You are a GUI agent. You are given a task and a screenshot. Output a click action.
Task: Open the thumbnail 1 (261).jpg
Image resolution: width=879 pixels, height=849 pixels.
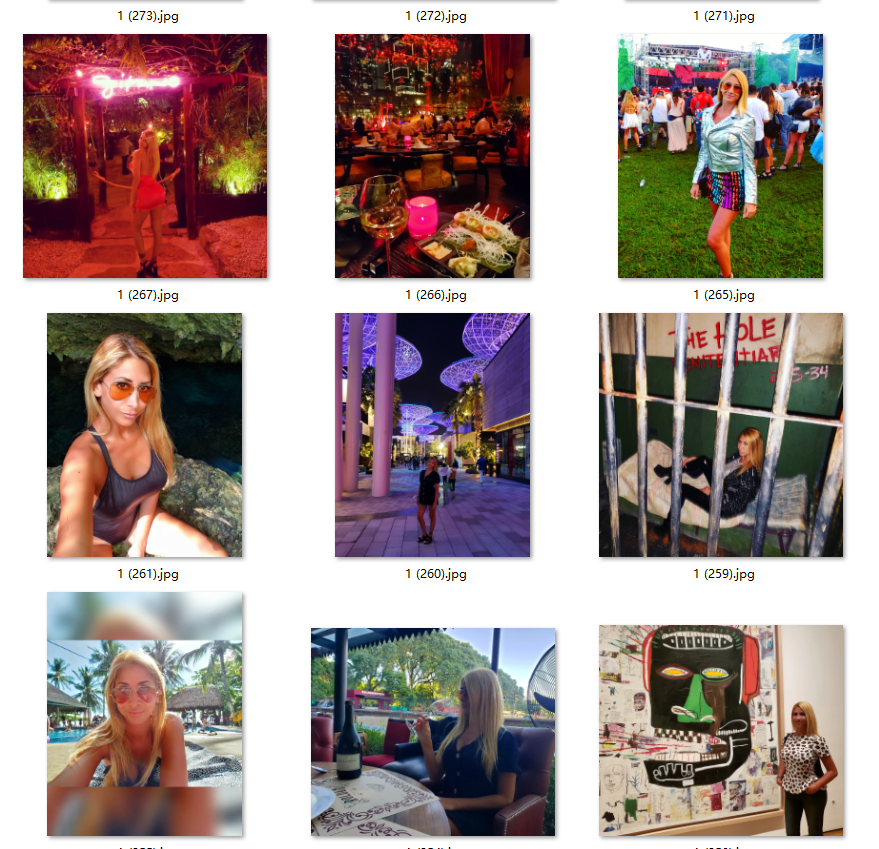click(x=145, y=435)
